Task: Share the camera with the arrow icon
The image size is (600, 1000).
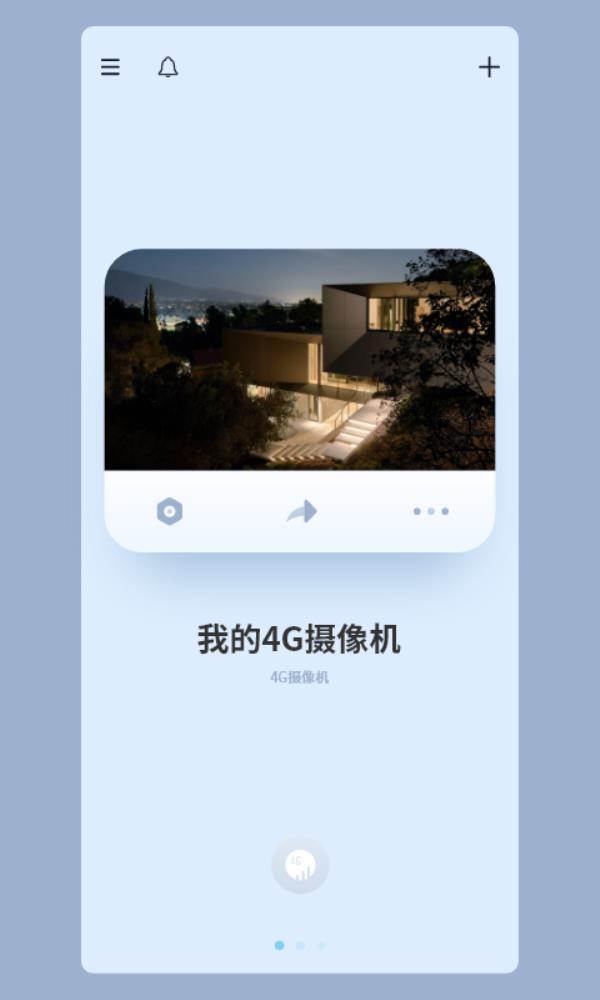Action: point(301,511)
